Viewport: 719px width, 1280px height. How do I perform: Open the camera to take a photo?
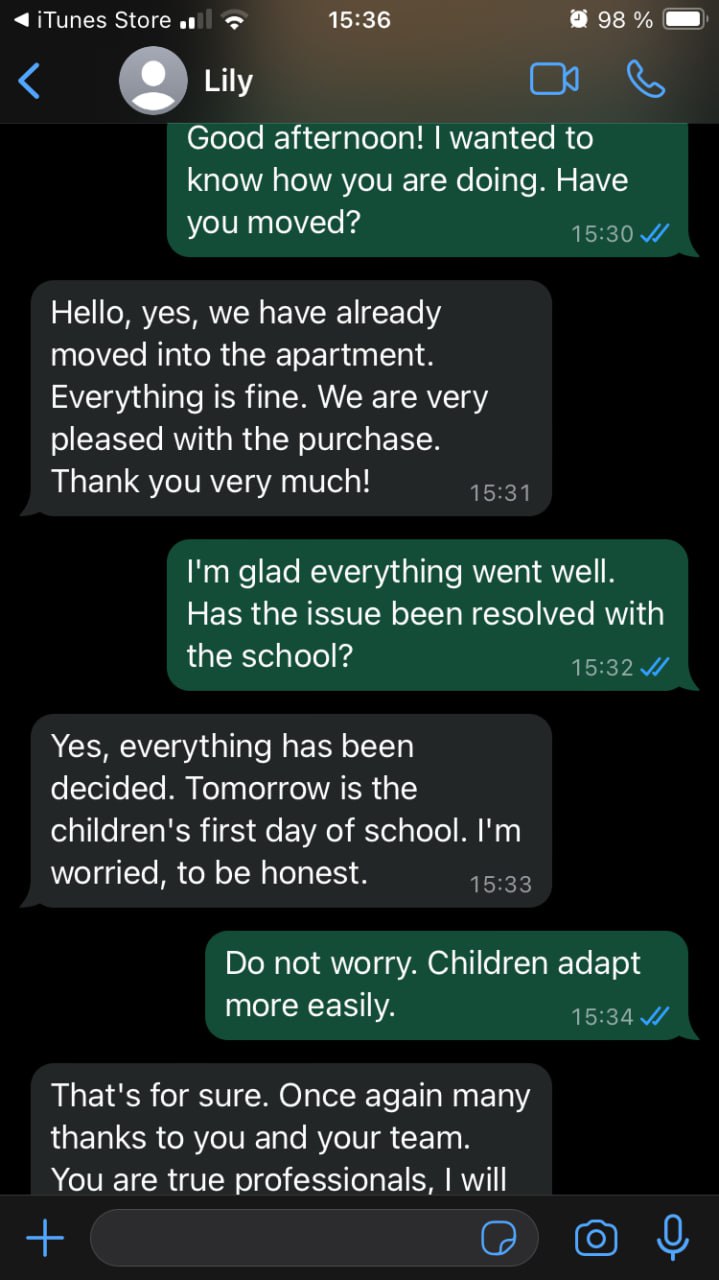point(596,1239)
